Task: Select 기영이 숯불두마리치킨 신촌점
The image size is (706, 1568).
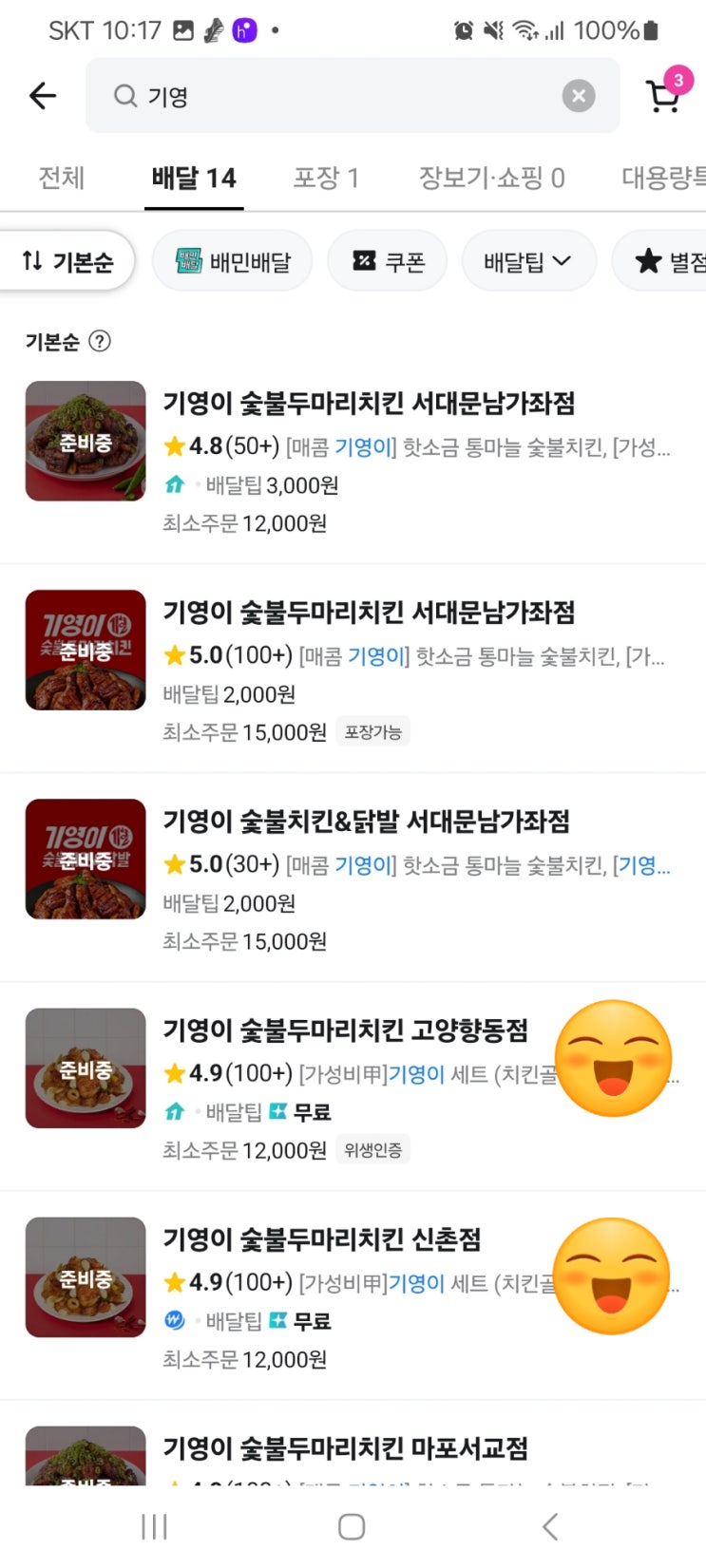Action: [321, 1239]
